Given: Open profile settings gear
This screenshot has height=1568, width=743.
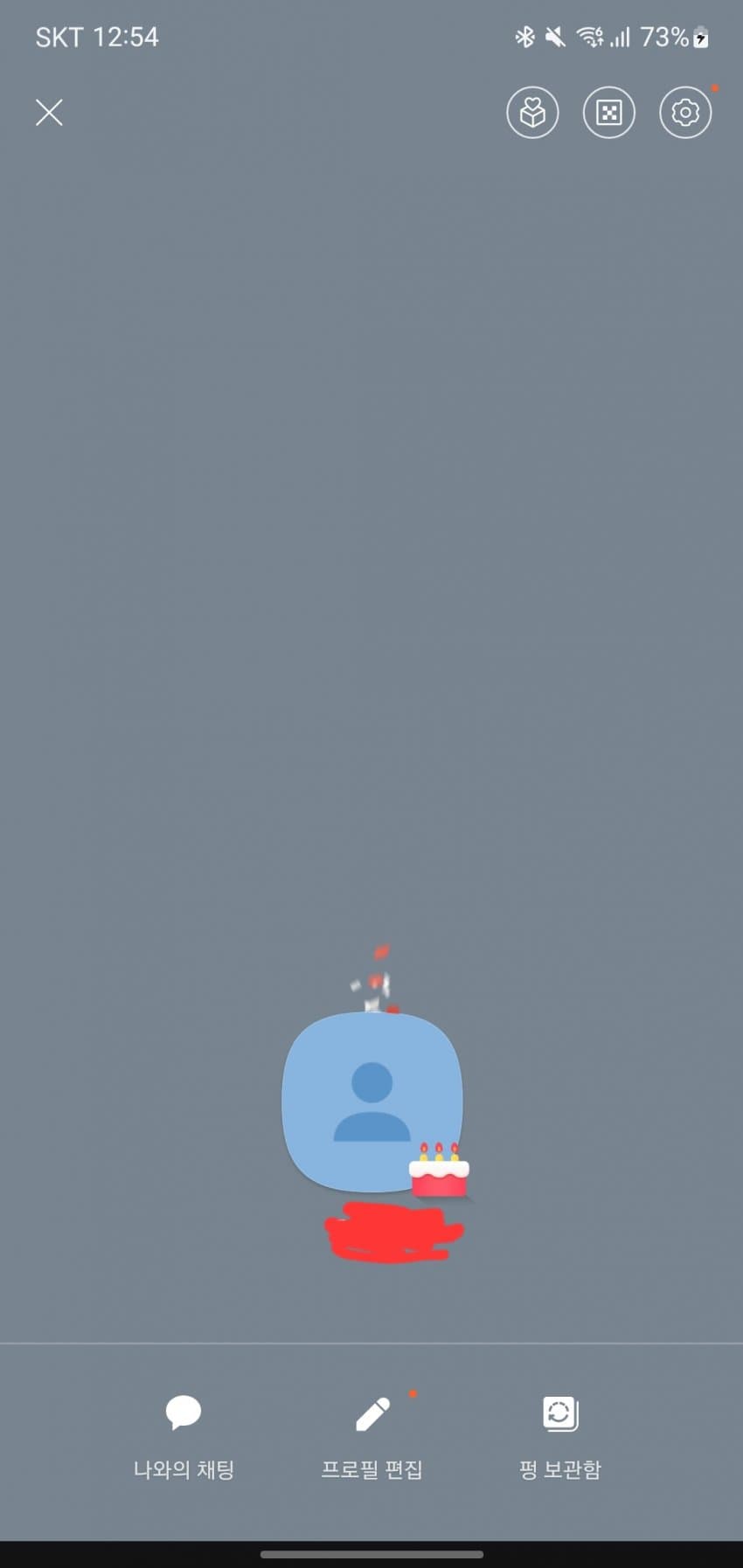Looking at the screenshot, I should tap(685, 113).
